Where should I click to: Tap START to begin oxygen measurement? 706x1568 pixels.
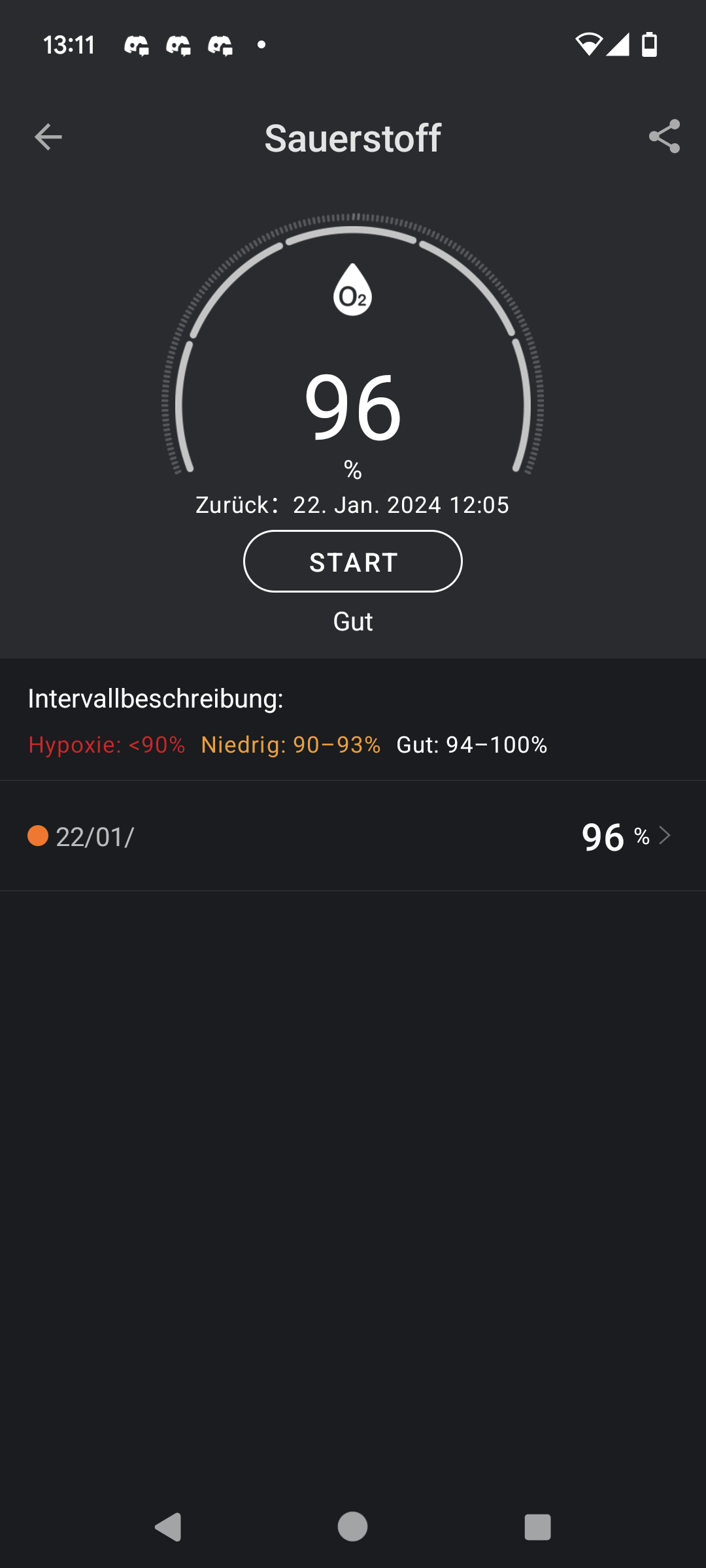pos(353,561)
